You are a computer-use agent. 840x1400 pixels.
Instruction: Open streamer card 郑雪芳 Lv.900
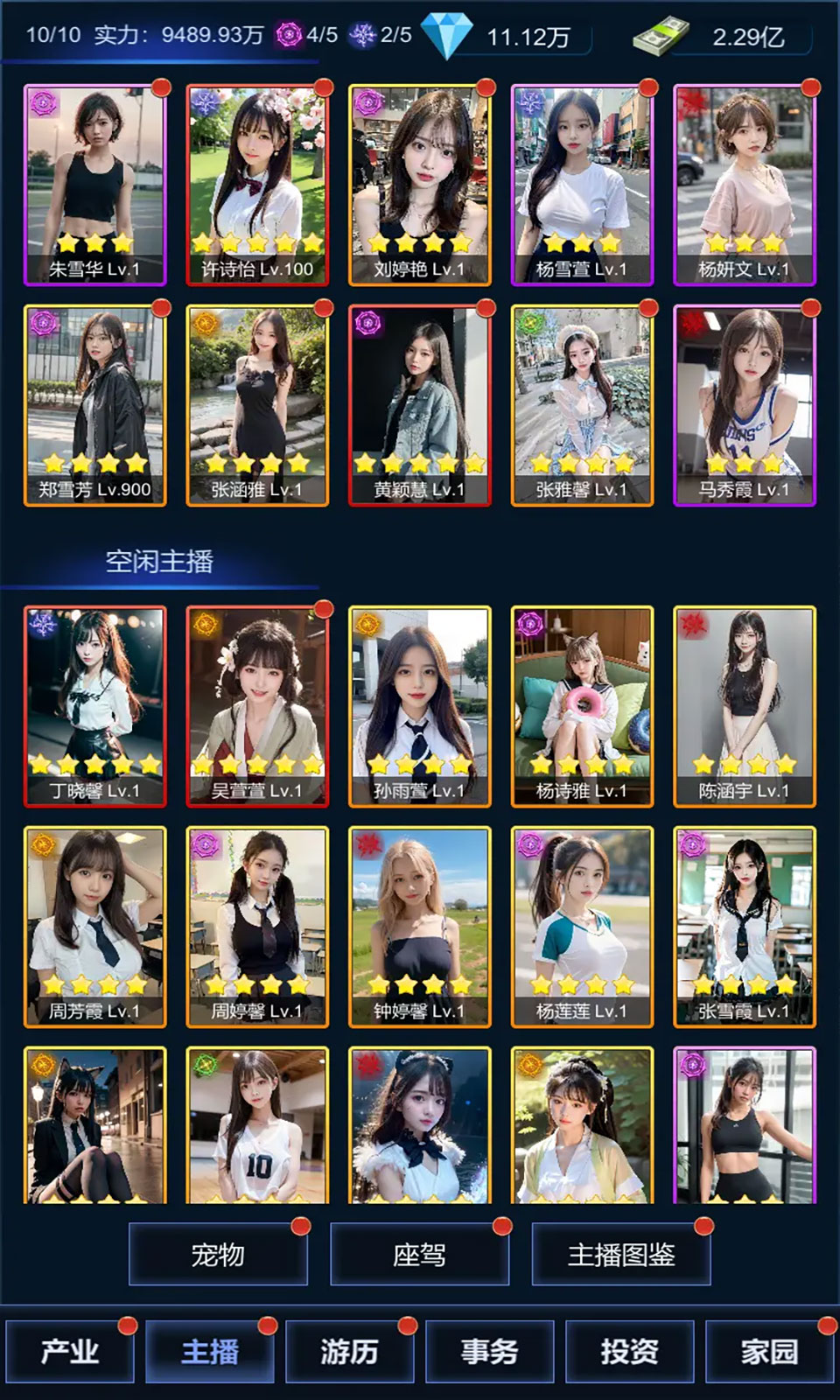coord(94,405)
